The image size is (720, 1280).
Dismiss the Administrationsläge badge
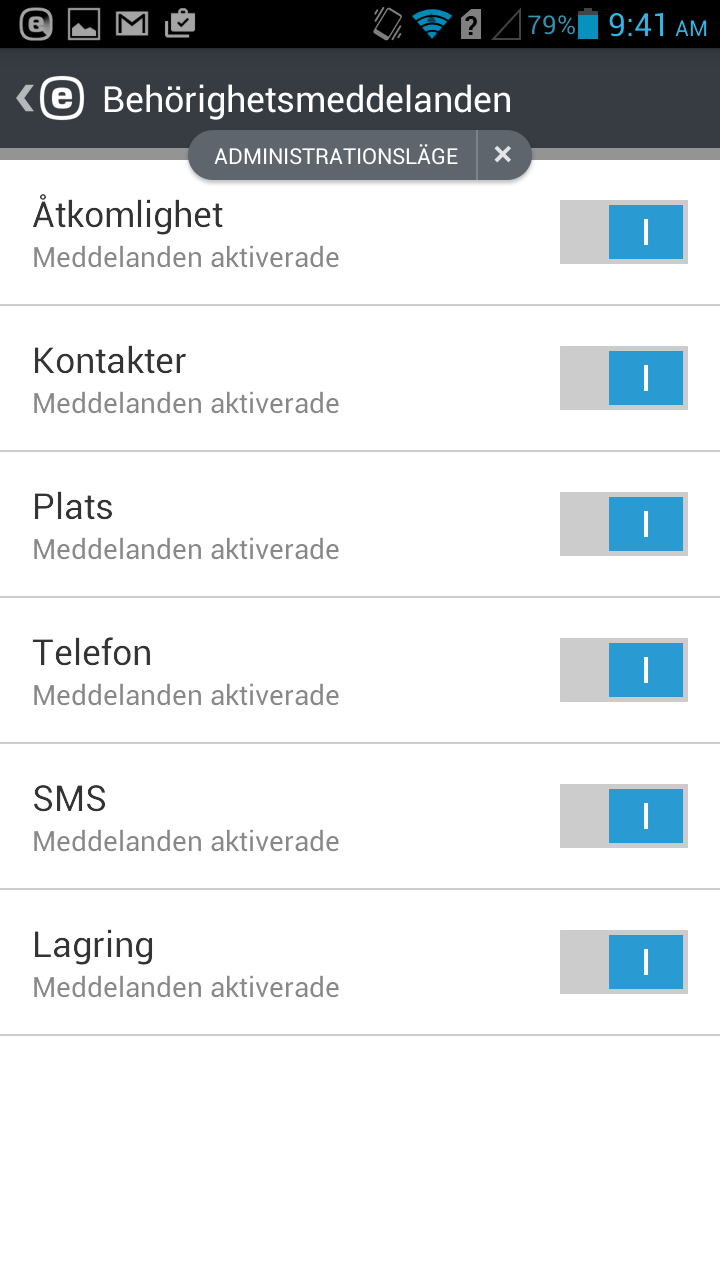click(x=503, y=155)
